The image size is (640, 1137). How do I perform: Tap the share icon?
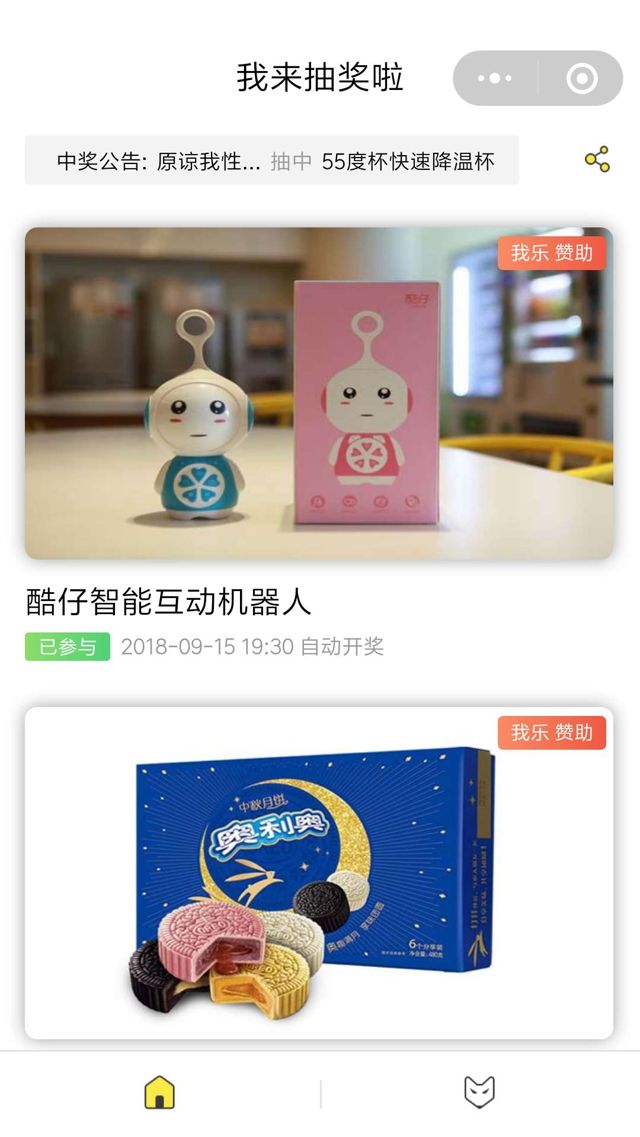pos(597,160)
